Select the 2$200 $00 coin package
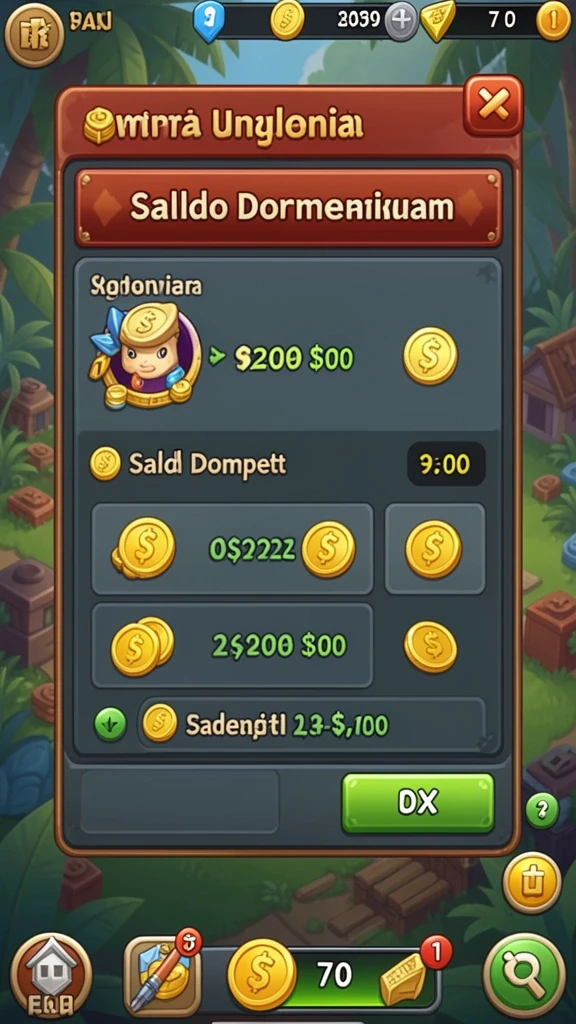The width and height of the screenshot is (576, 1024). 232,645
